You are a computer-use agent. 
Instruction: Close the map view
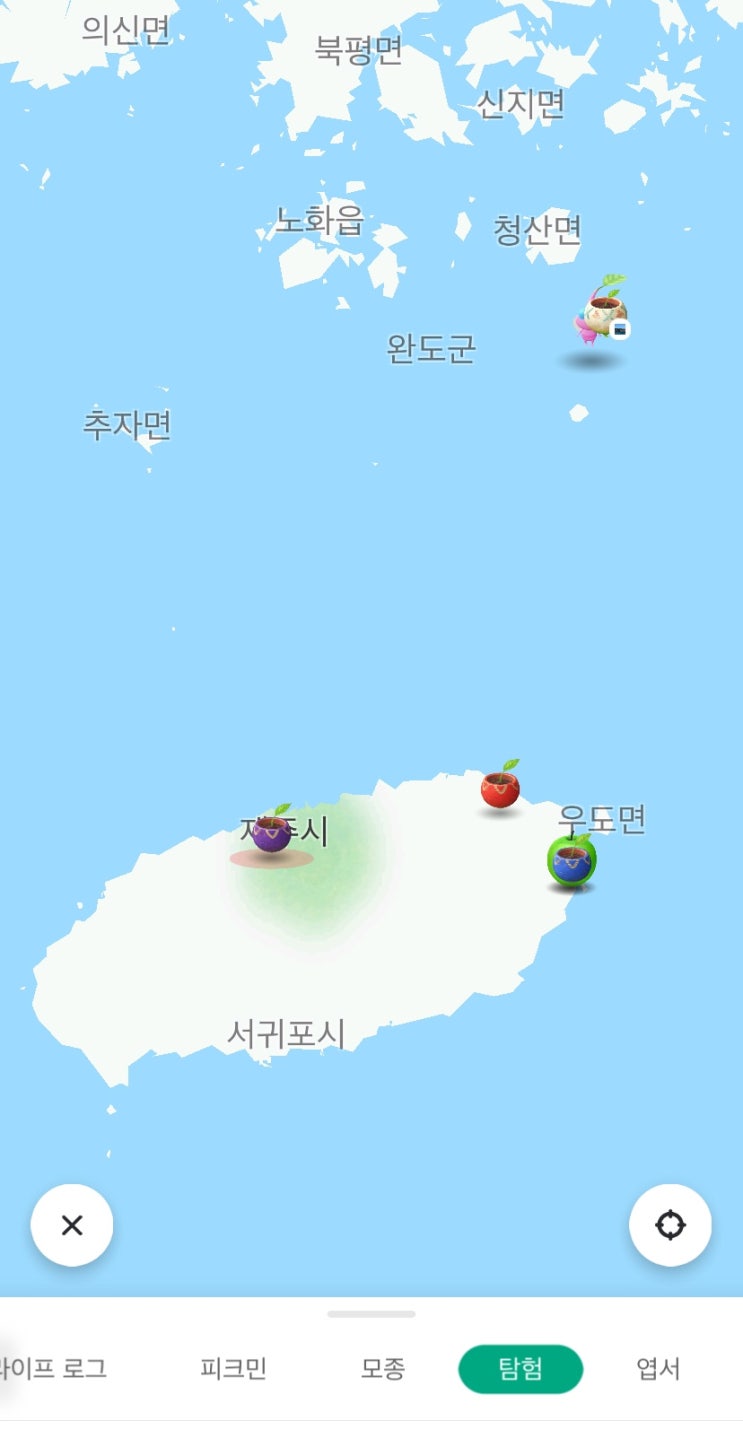pos(72,1225)
